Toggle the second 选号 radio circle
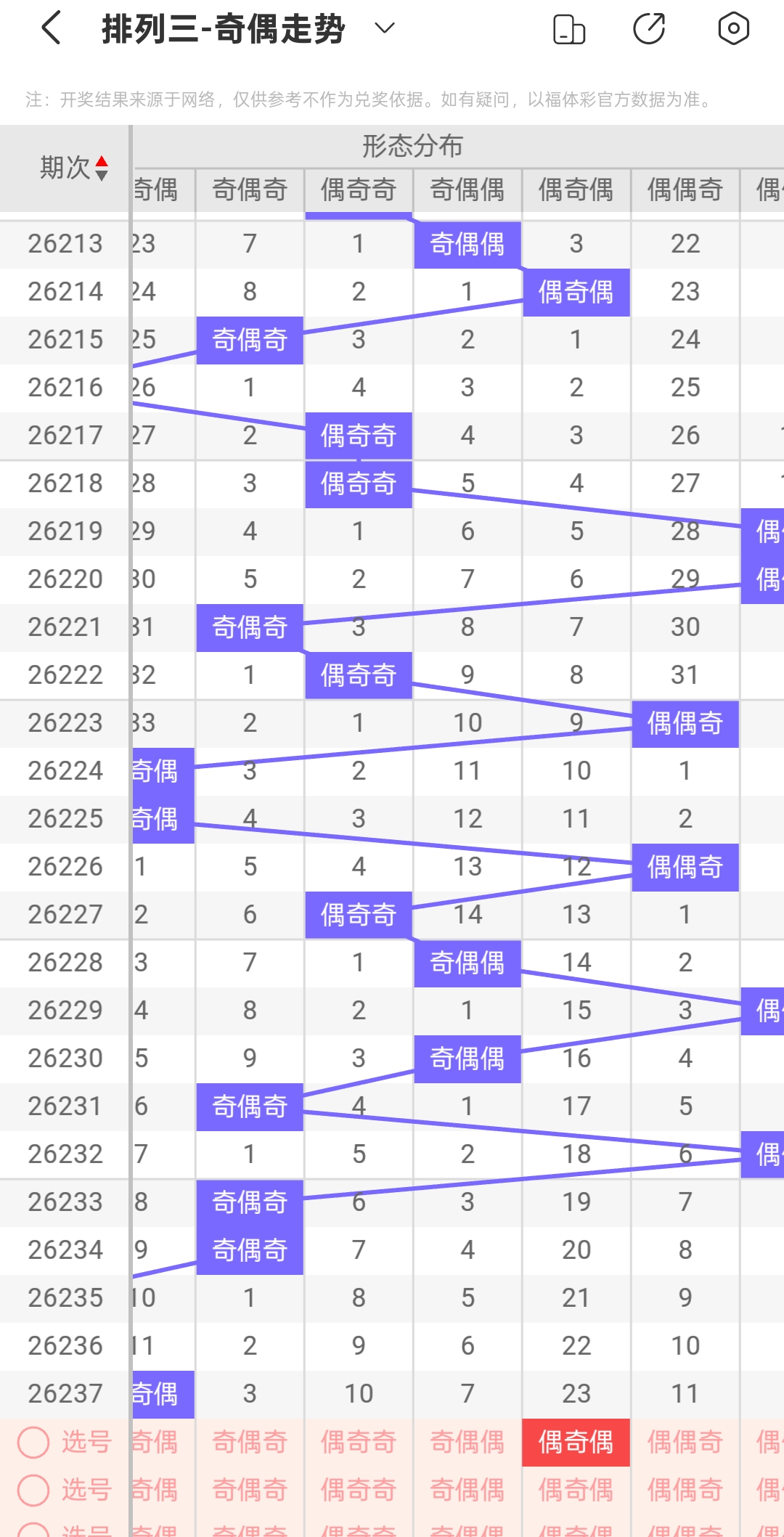 [x=33, y=1490]
